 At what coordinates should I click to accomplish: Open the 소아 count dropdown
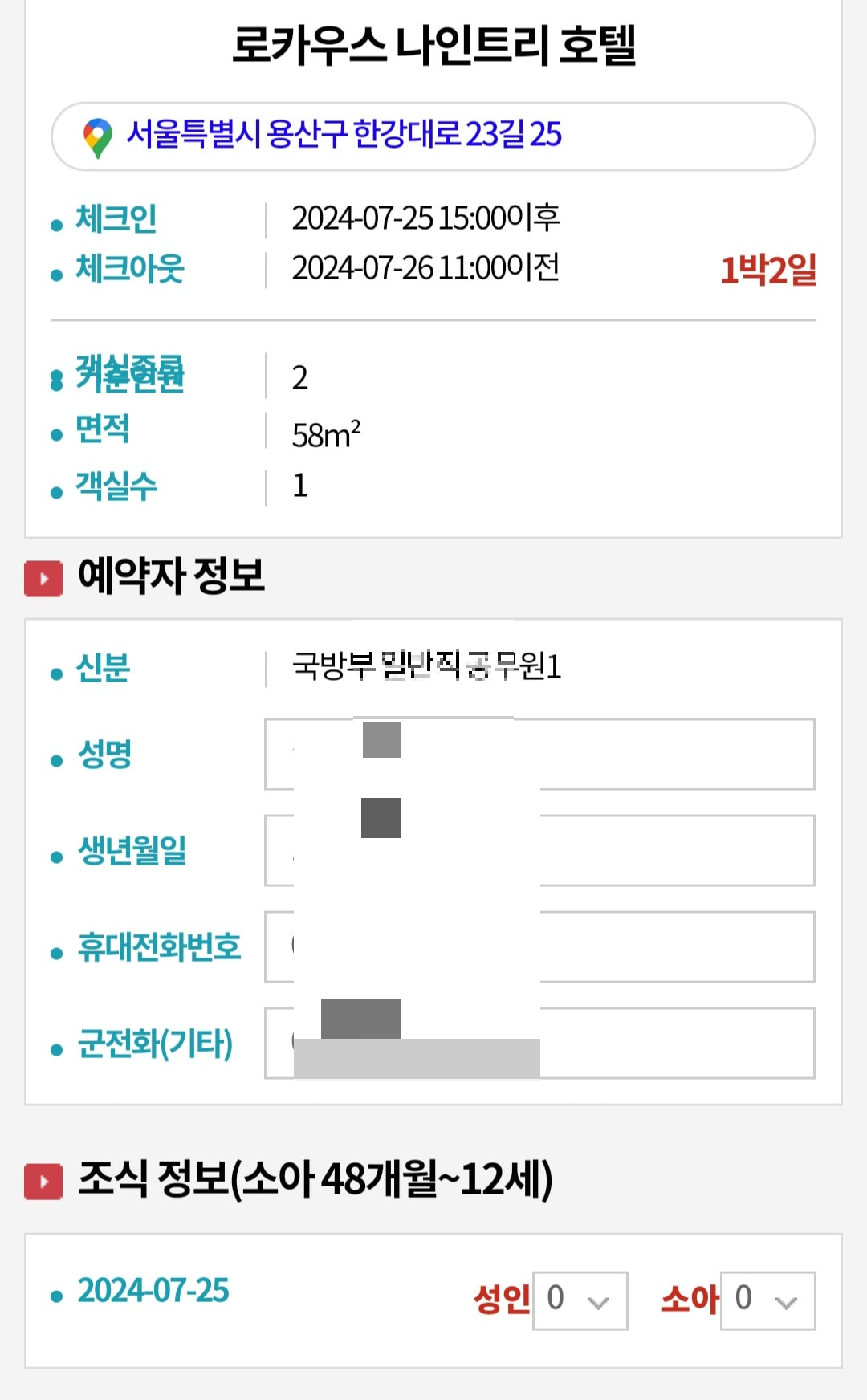(x=767, y=1300)
